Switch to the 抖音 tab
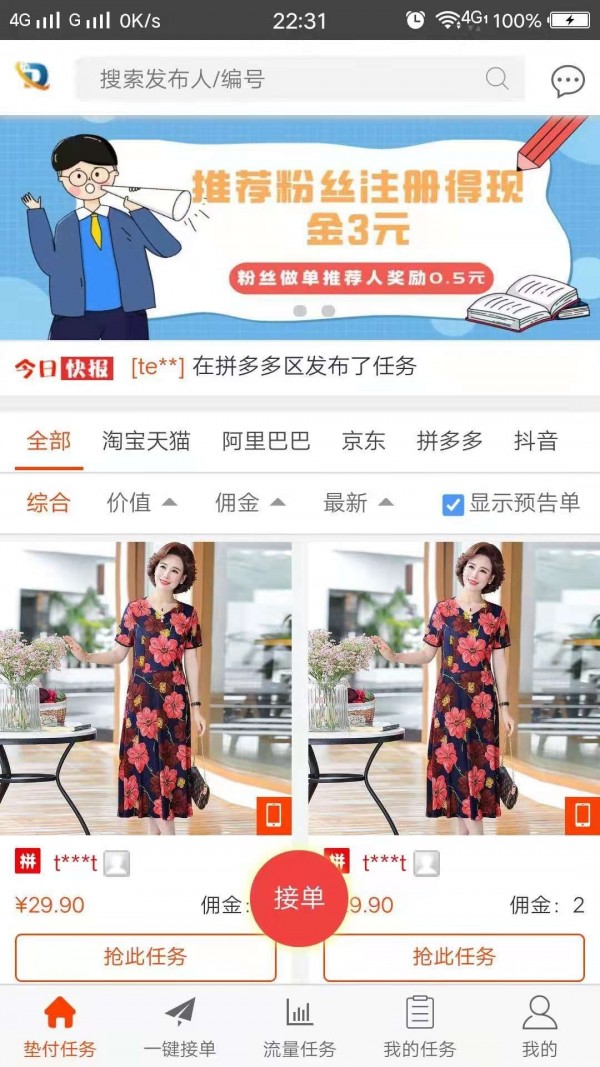Image resolution: width=600 pixels, height=1067 pixels. (x=535, y=441)
